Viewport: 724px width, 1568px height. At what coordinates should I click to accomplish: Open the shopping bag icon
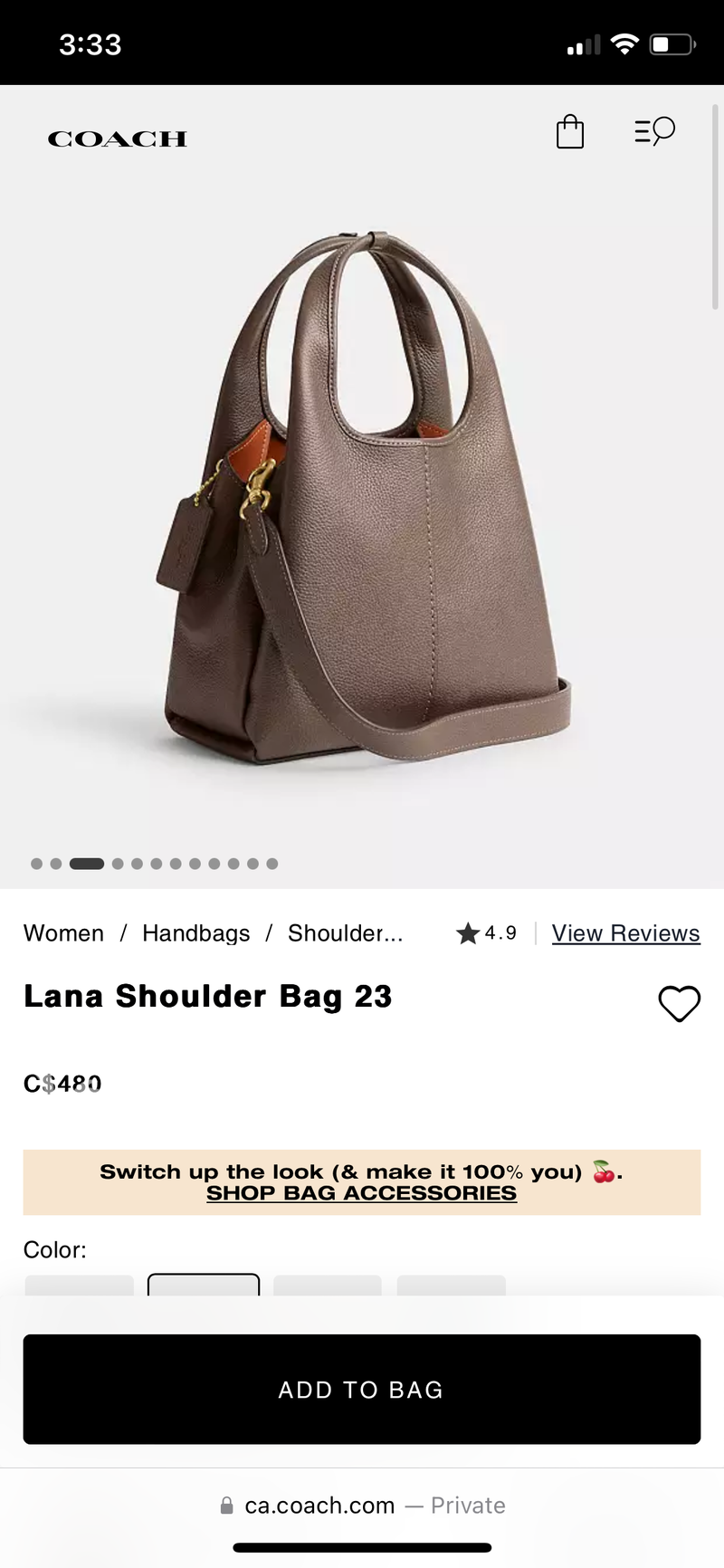[x=569, y=132]
